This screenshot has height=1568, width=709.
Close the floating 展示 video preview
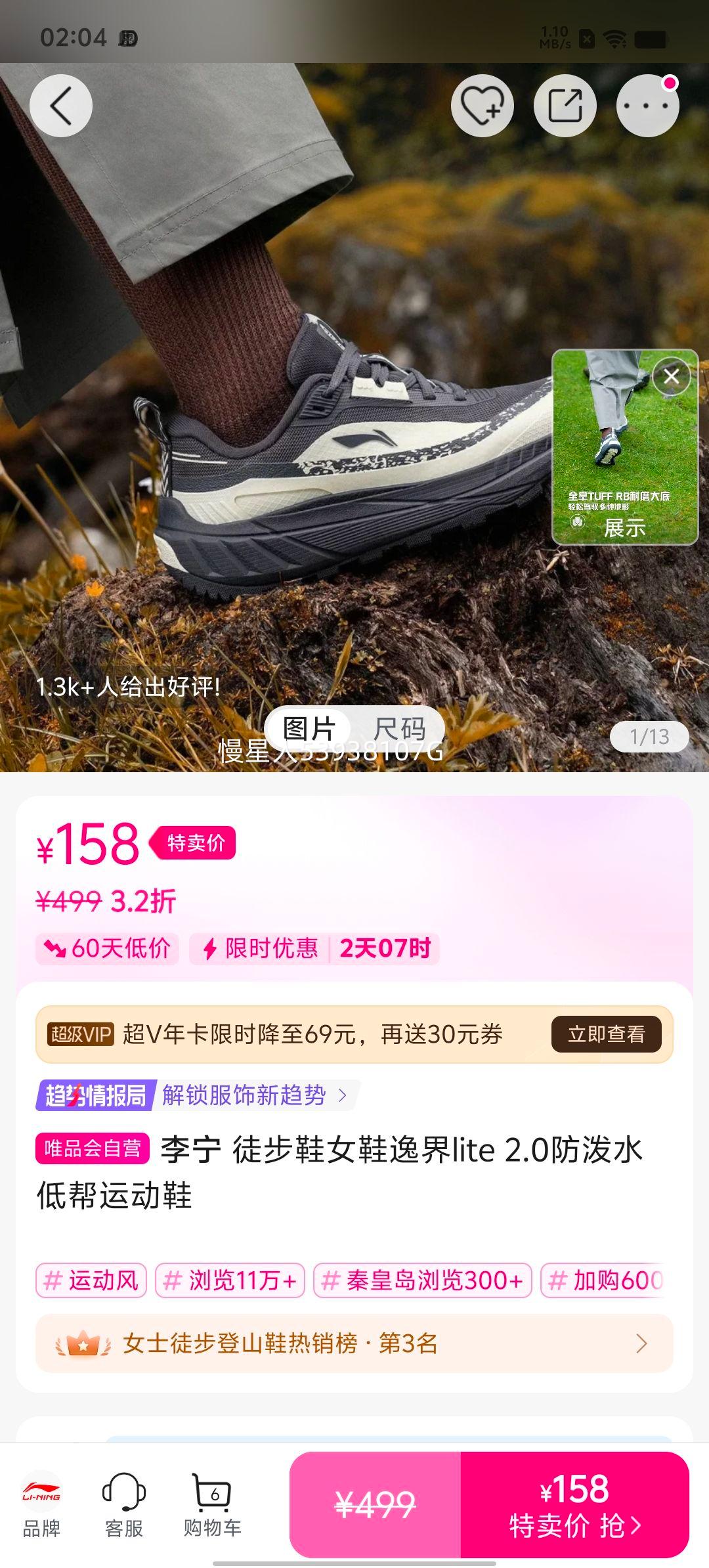click(671, 376)
